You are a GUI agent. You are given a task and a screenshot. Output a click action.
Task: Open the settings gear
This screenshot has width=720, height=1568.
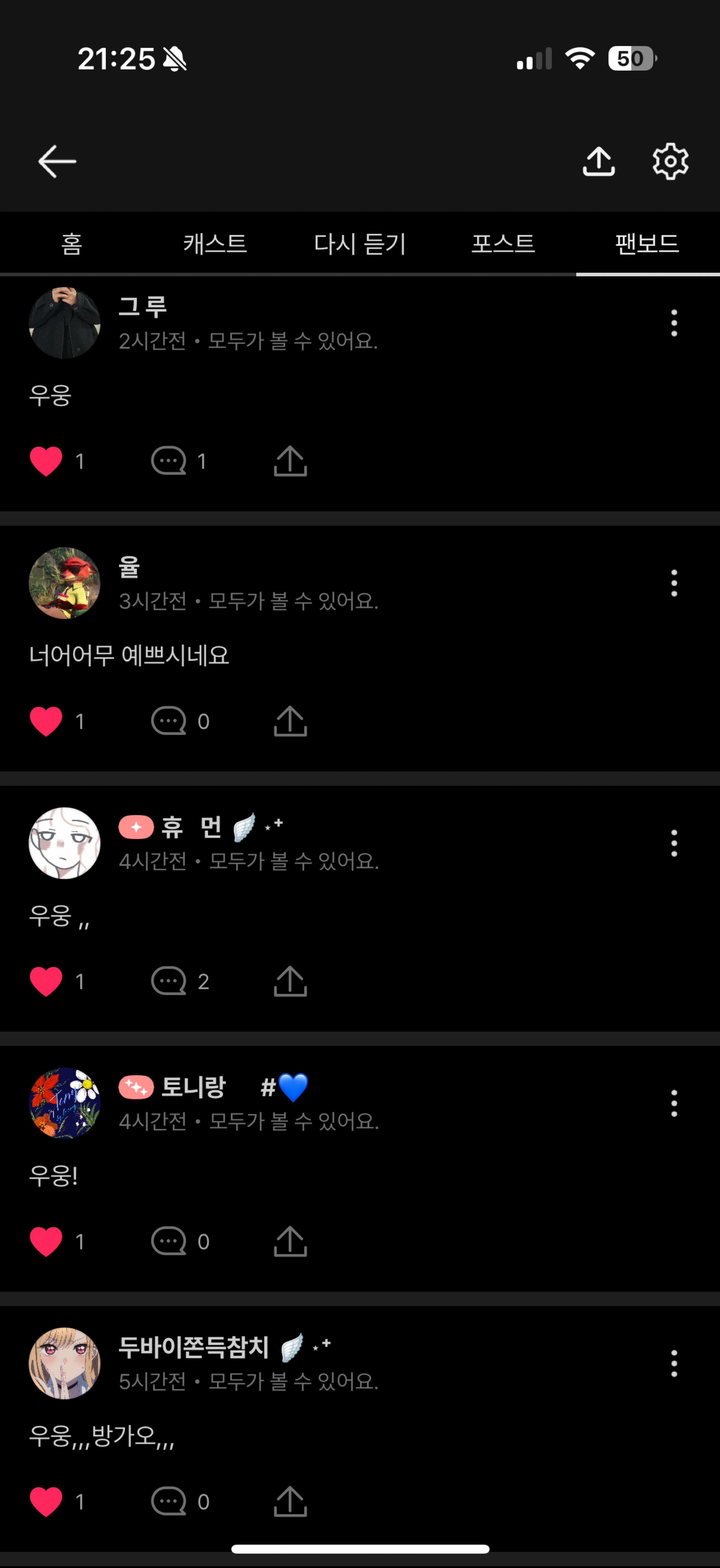670,161
